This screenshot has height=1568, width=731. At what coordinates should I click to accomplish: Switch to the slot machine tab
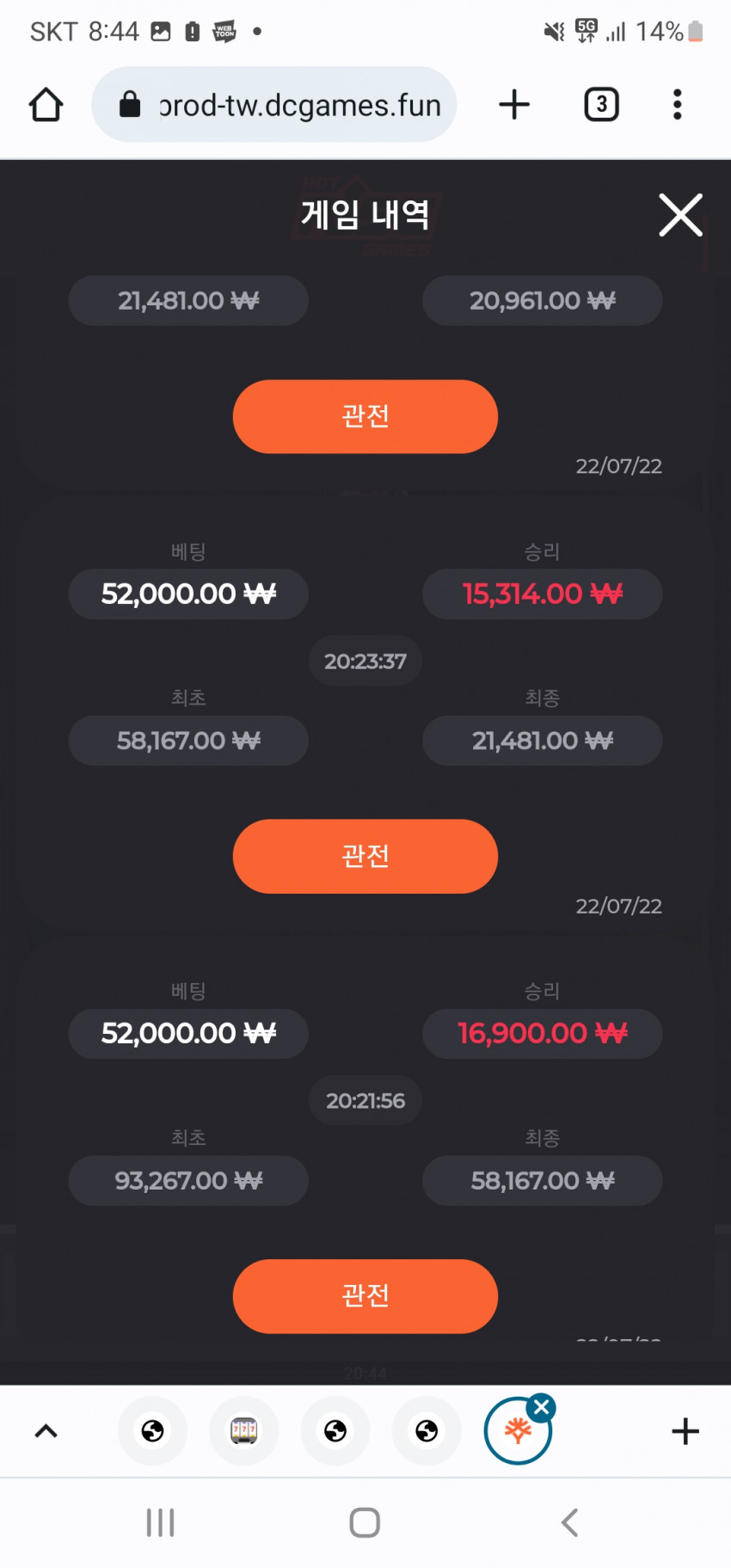point(244,1431)
